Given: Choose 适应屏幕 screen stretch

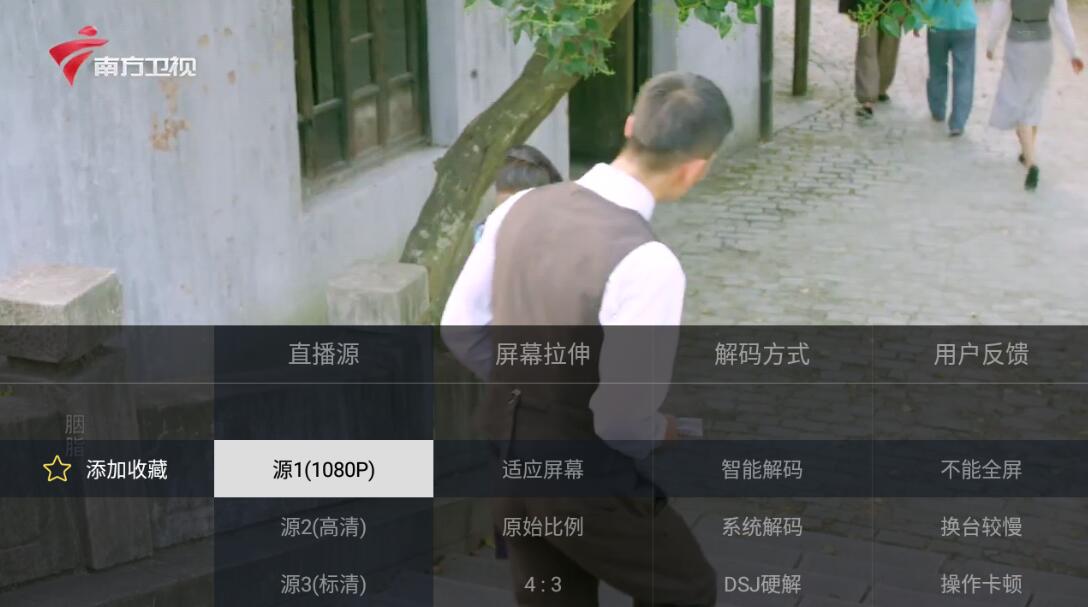Looking at the screenshot, I should coord(542,469).
